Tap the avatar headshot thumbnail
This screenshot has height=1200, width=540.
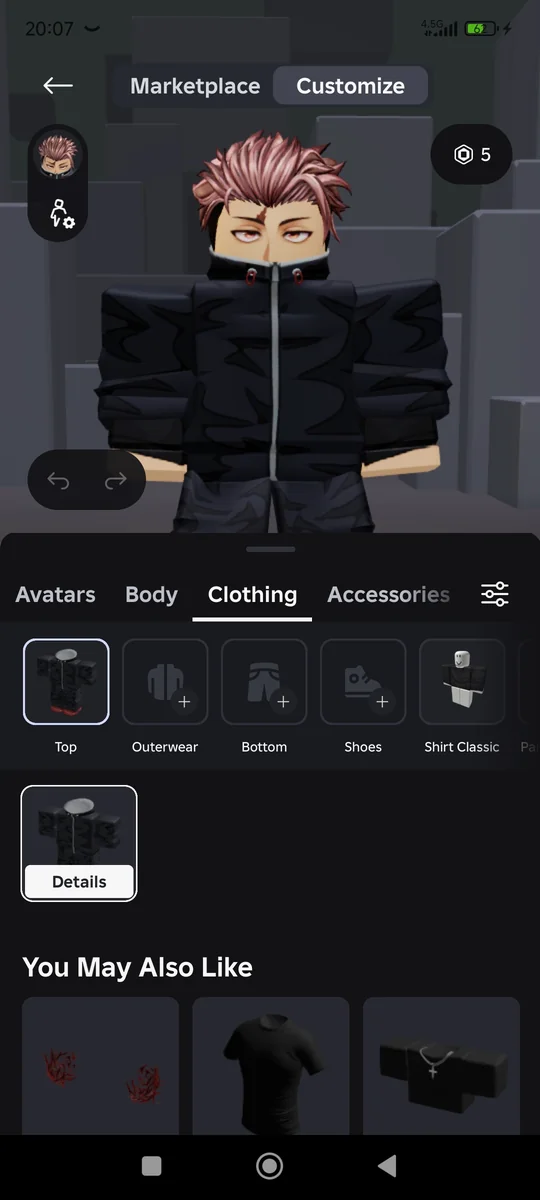[58, 157]
